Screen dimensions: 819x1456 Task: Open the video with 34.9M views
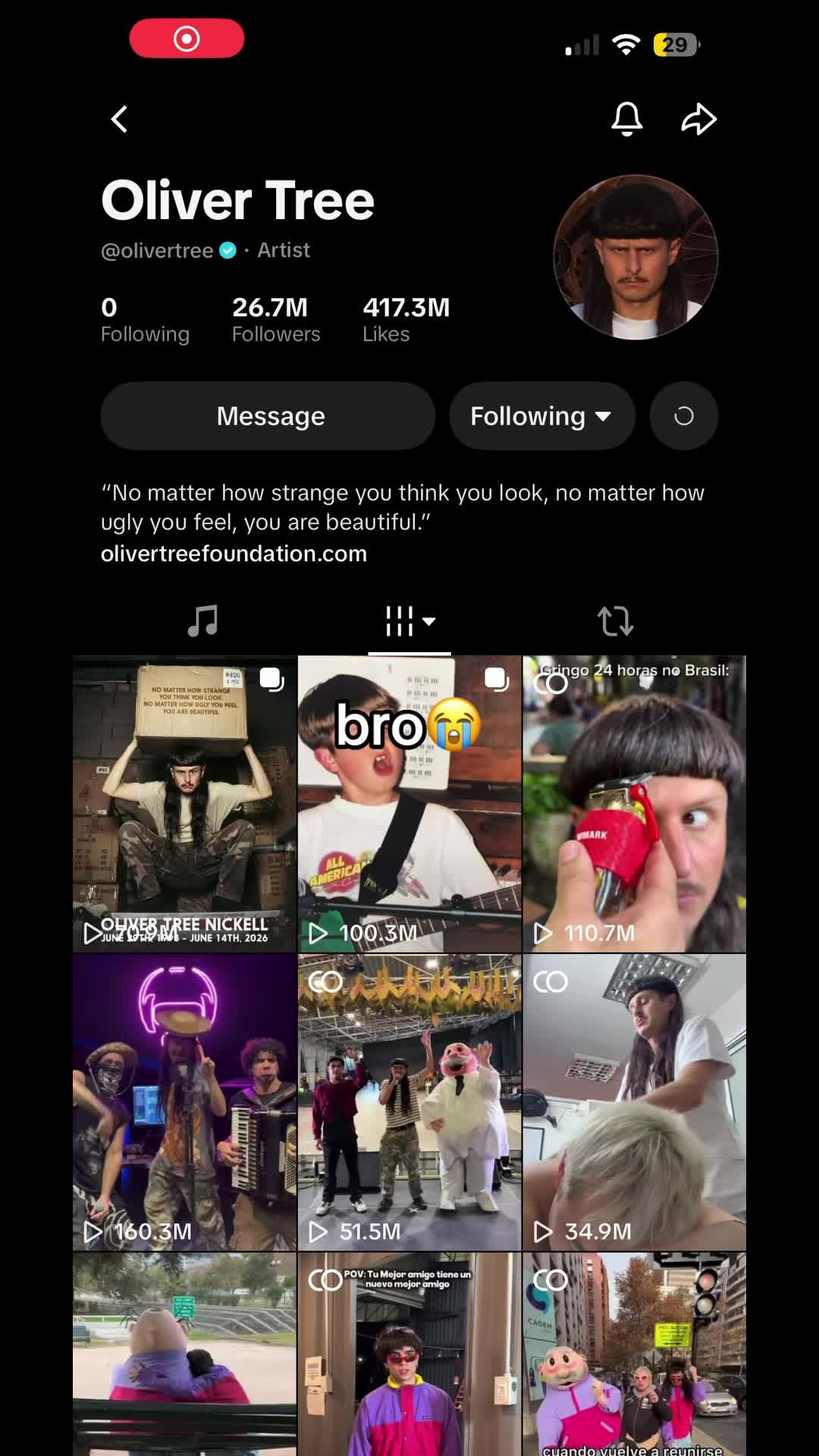(635, 1103)
